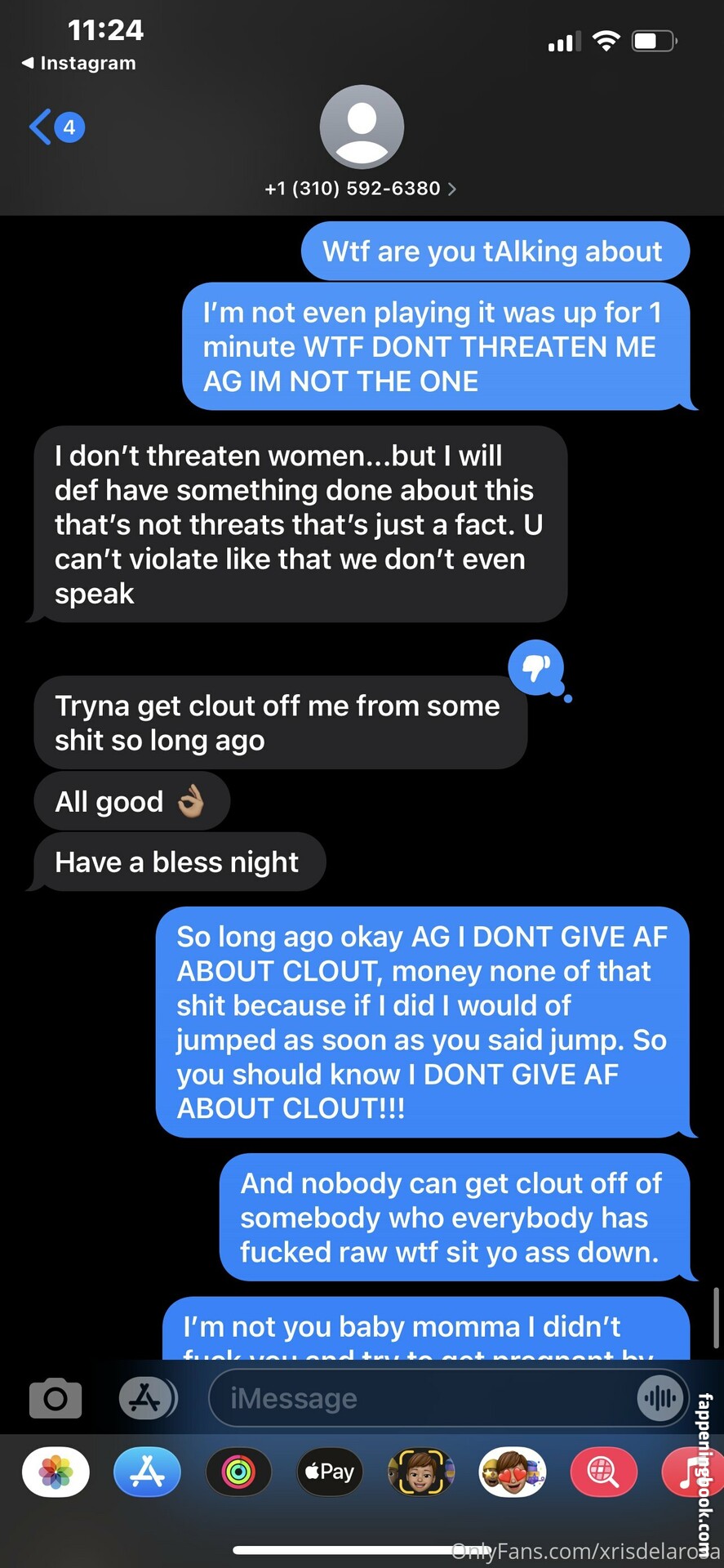This screenshot has height=1568, width=724.
Task: Open contact details for +1 (310) 592-6380
Action: (361, 189)
